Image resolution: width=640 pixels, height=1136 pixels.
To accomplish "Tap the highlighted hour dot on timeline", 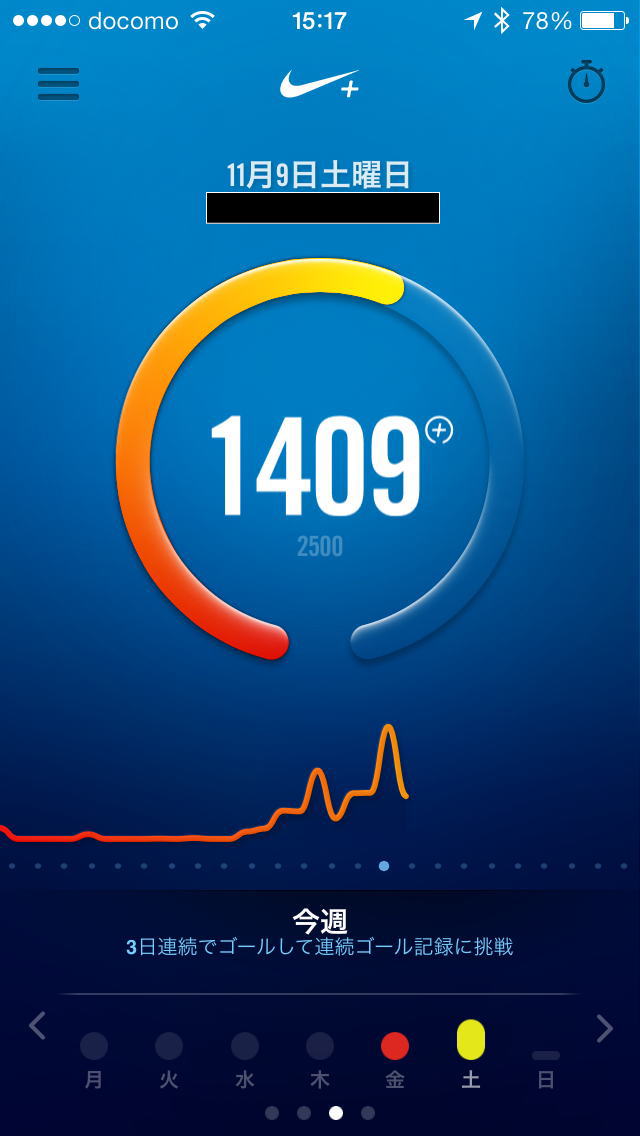I will tap(383, 866).
